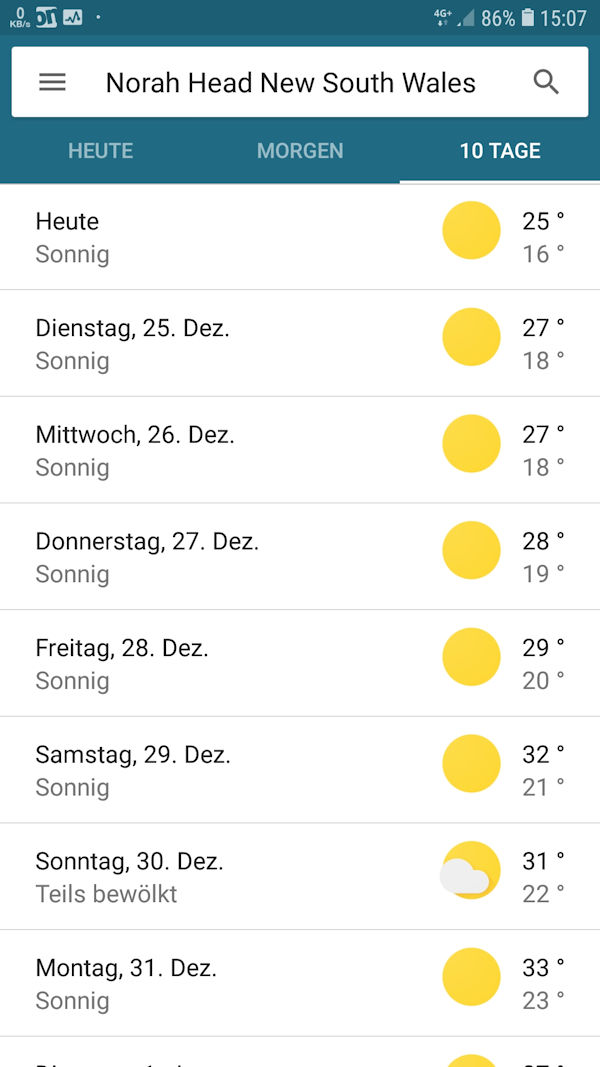600x1067 pixels.
Task: Open the hamburger navigation menu
Action: [52, 82]
